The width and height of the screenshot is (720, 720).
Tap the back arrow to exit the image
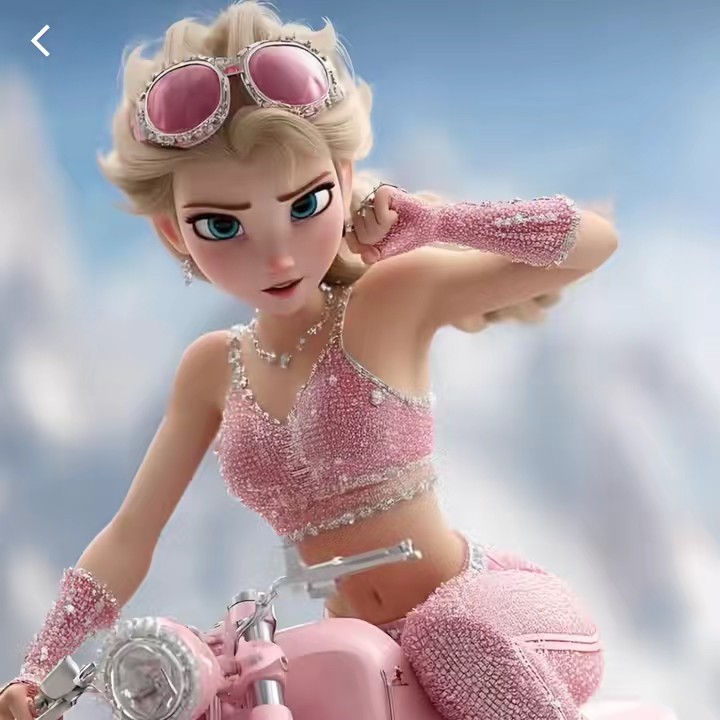[40, 41]
